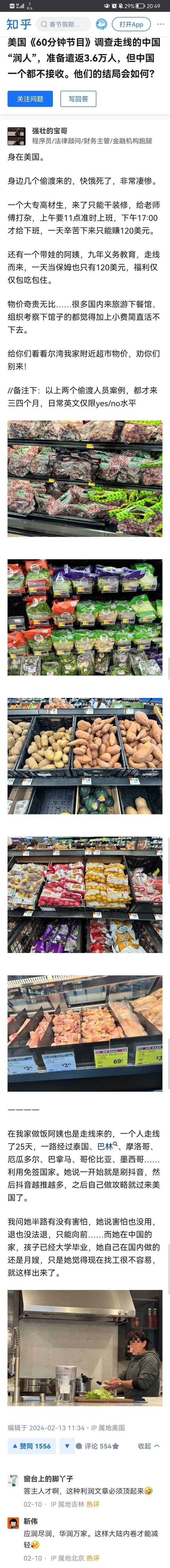
Task: Follow the question with 关注问题
Action: [30, 99]
